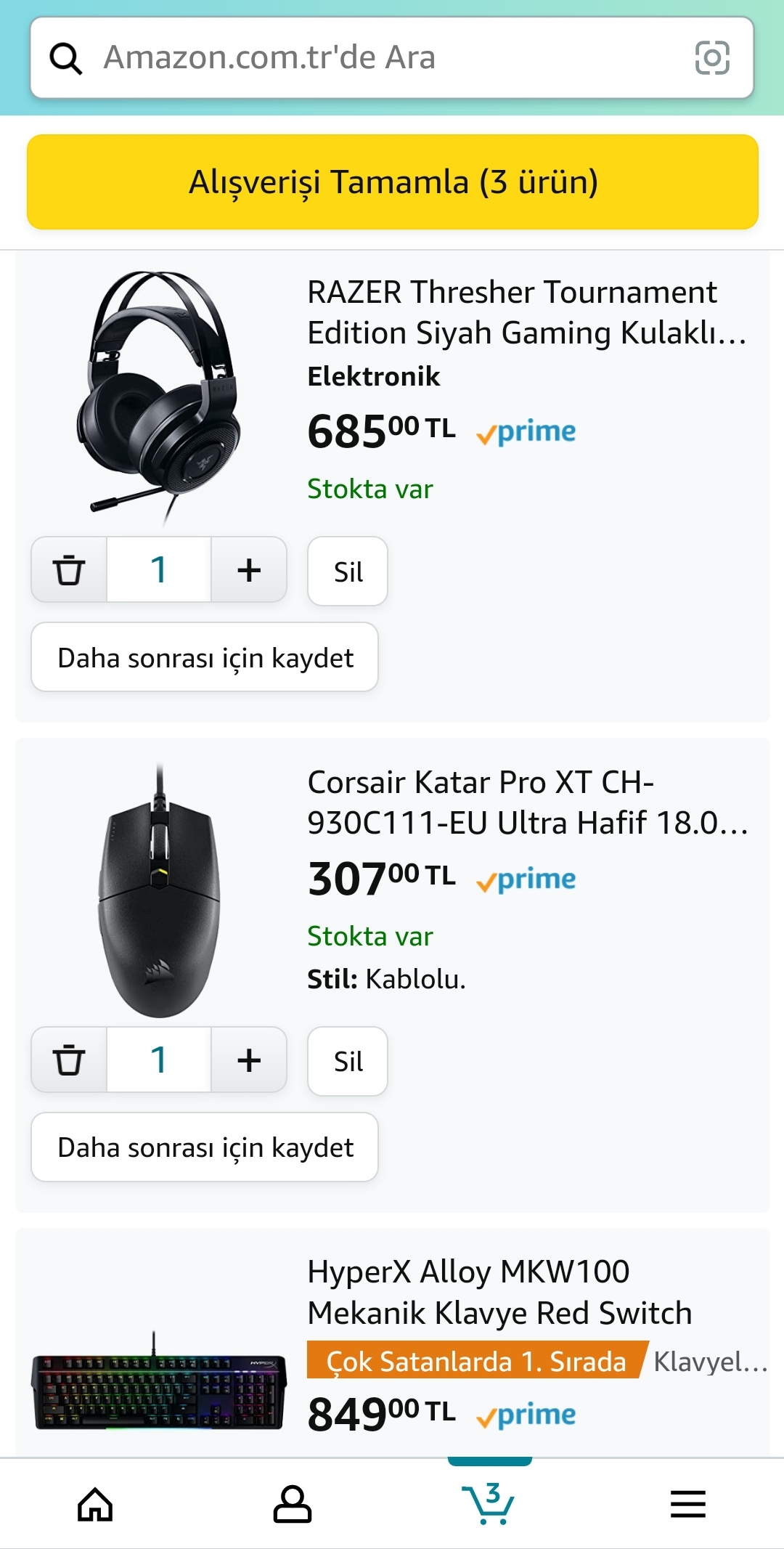Save the RAZER headset for later
This screenshot has width=784, height=1549.
205,657
